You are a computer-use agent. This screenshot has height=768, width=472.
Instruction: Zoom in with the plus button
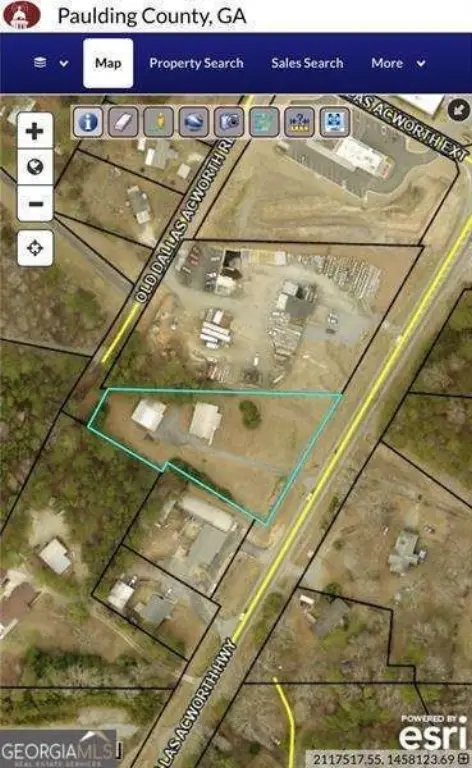coord(35,131)
